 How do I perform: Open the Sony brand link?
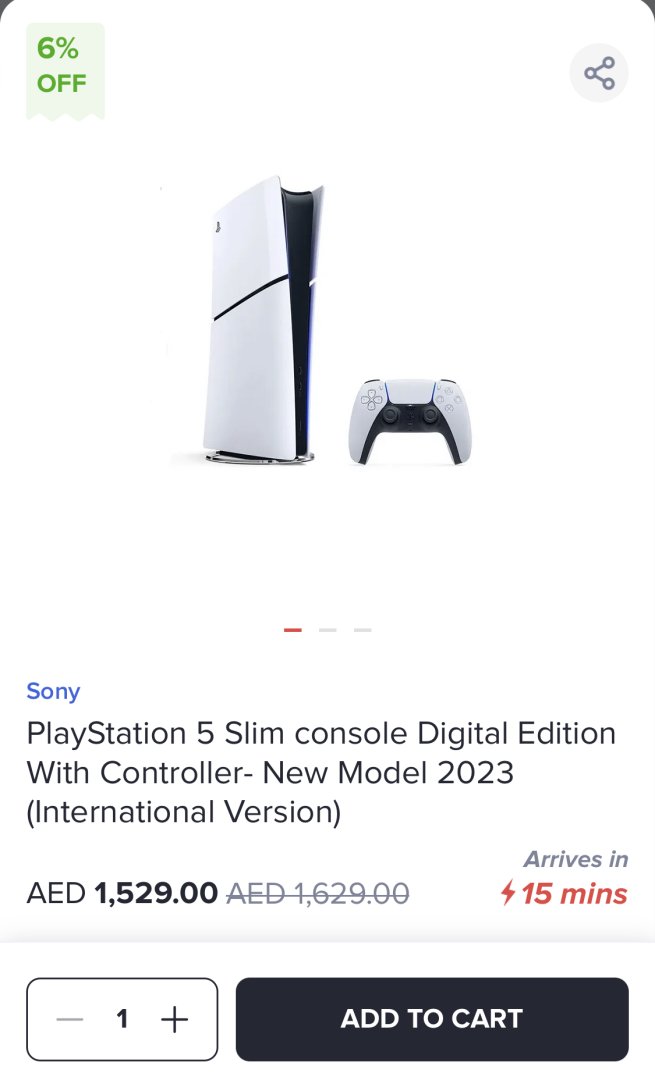(x=53, y=691)
